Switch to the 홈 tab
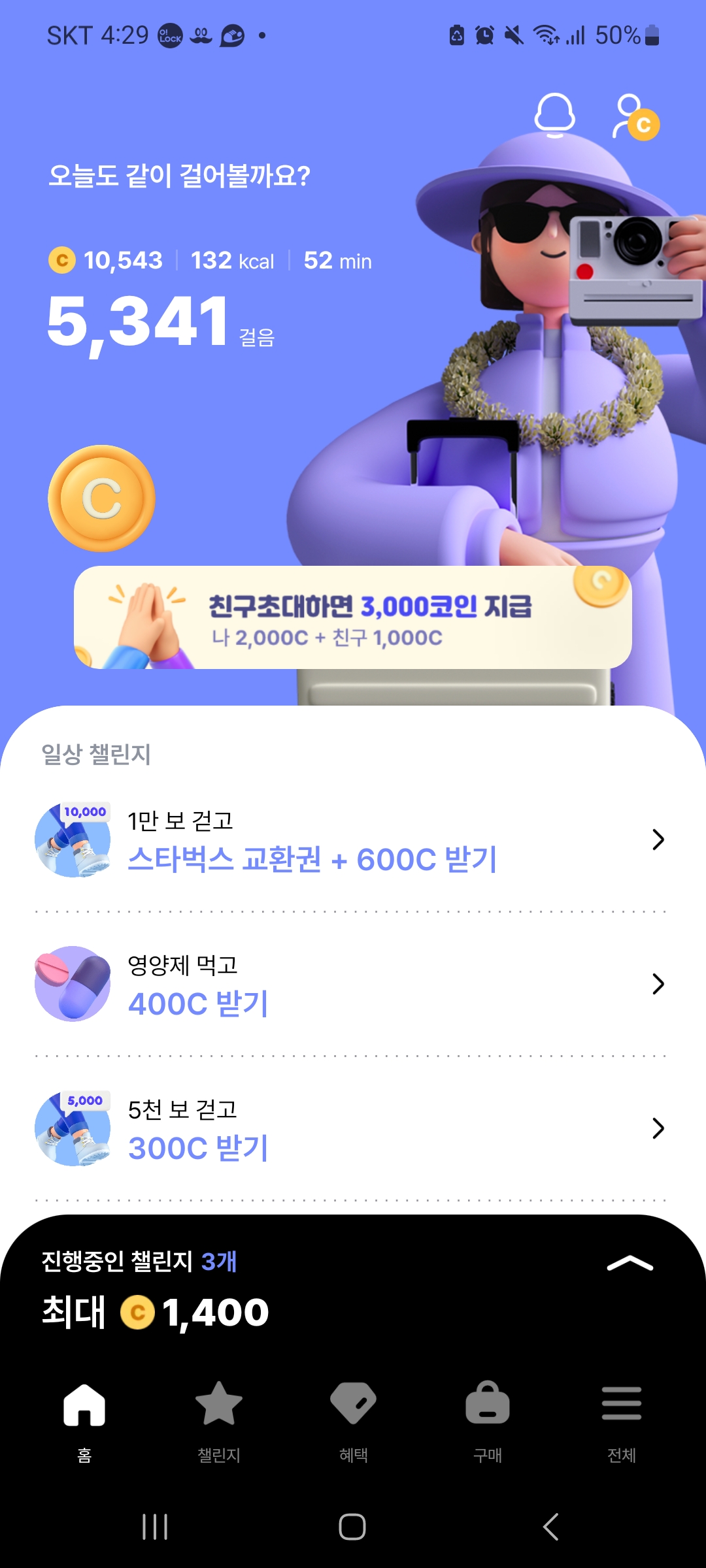 coord(84,1418)
